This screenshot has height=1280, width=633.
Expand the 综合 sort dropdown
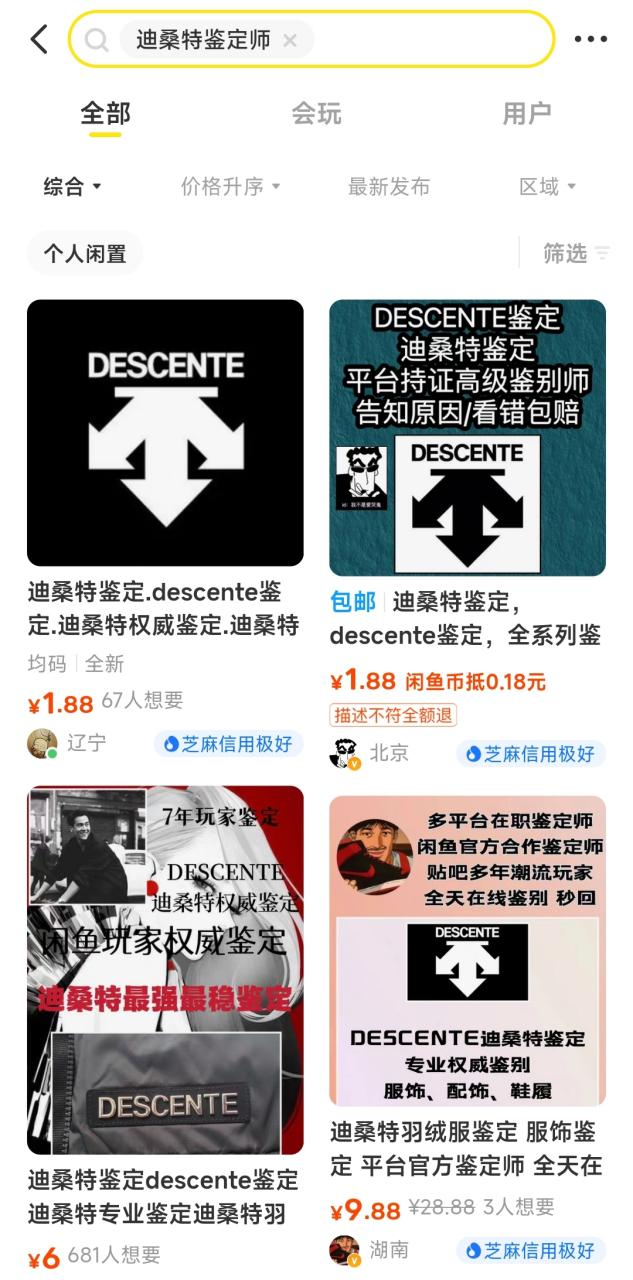point(72,187)
